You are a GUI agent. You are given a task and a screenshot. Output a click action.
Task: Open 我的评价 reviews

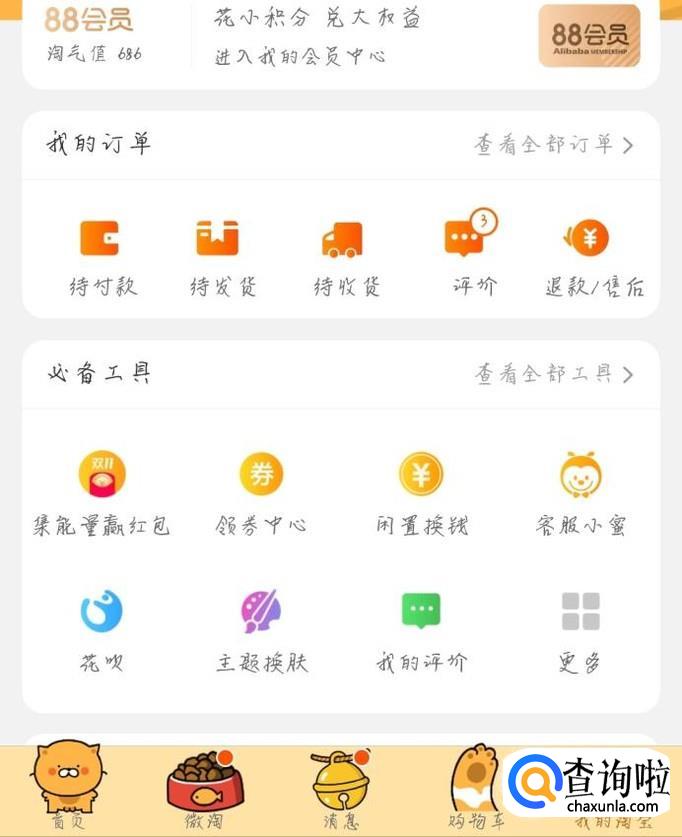(421, 630)
